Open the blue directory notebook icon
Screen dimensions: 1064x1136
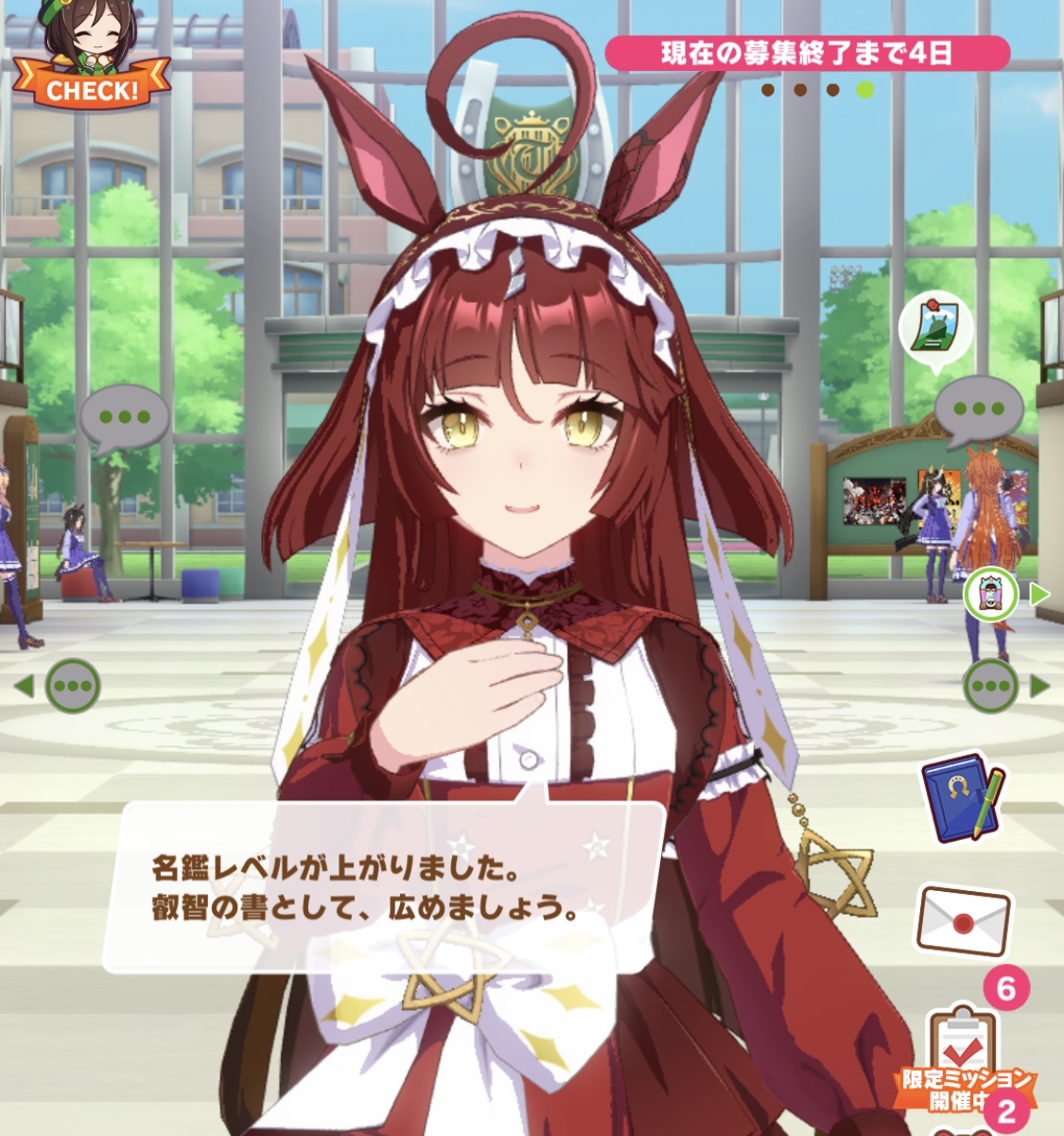963,797
